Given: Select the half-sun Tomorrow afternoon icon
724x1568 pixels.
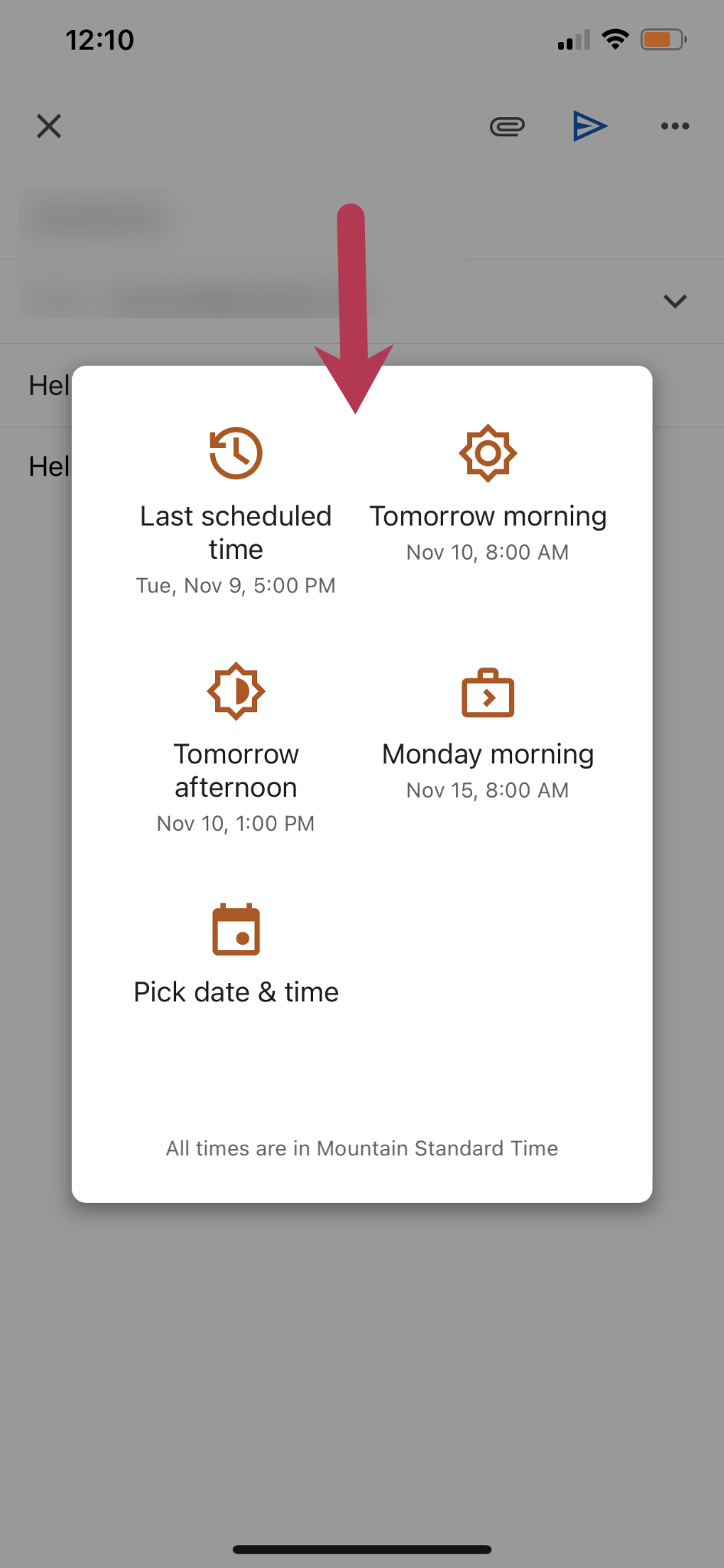Looking at the screenshot, I should point(236,691).
